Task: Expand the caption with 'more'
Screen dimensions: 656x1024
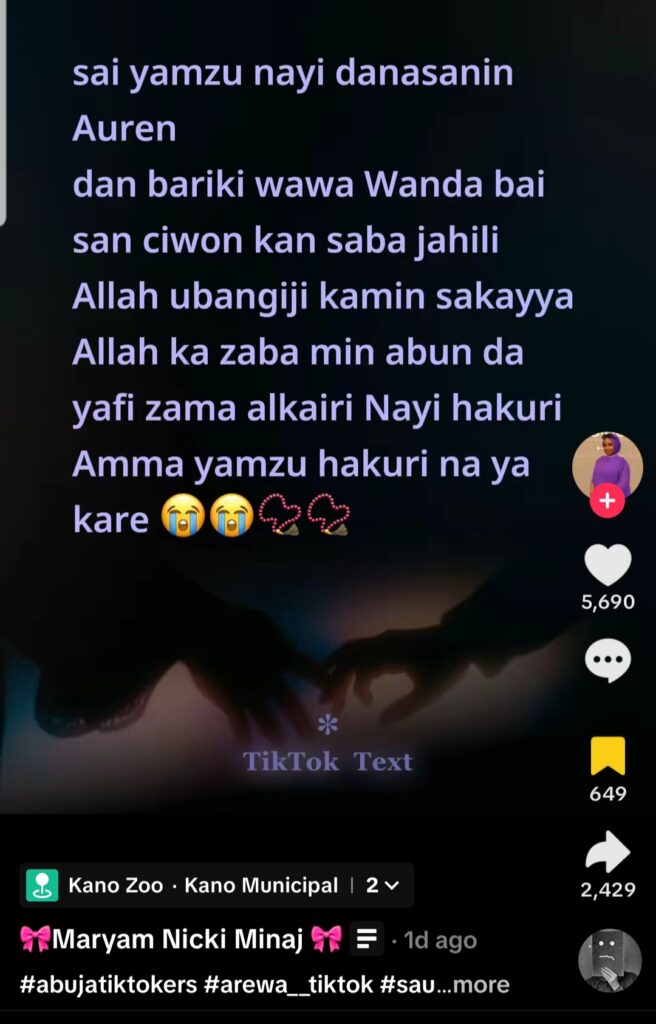Action: tap(481, 985)
